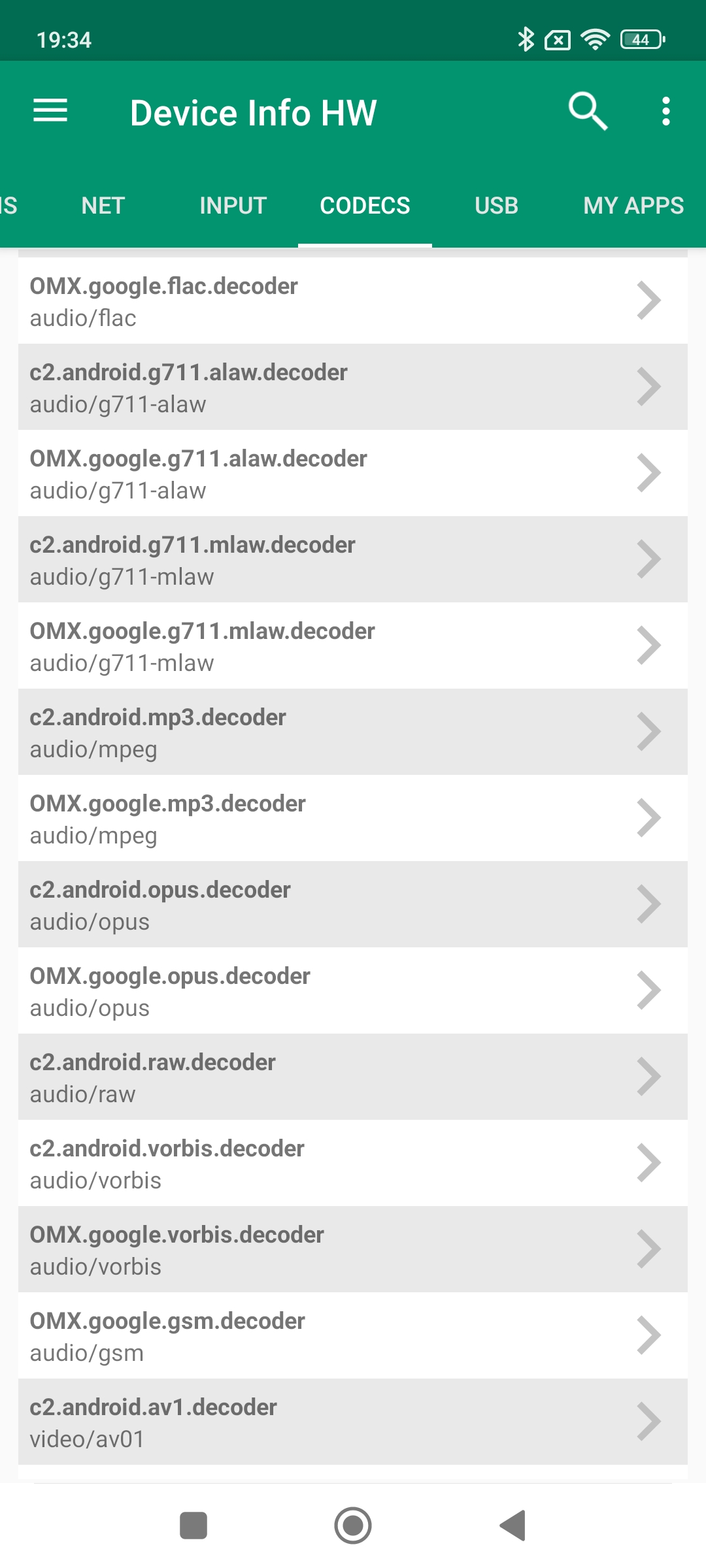View OMX.google.gsm.decoder details
Screen dimensions: 706x1568
353,1336
